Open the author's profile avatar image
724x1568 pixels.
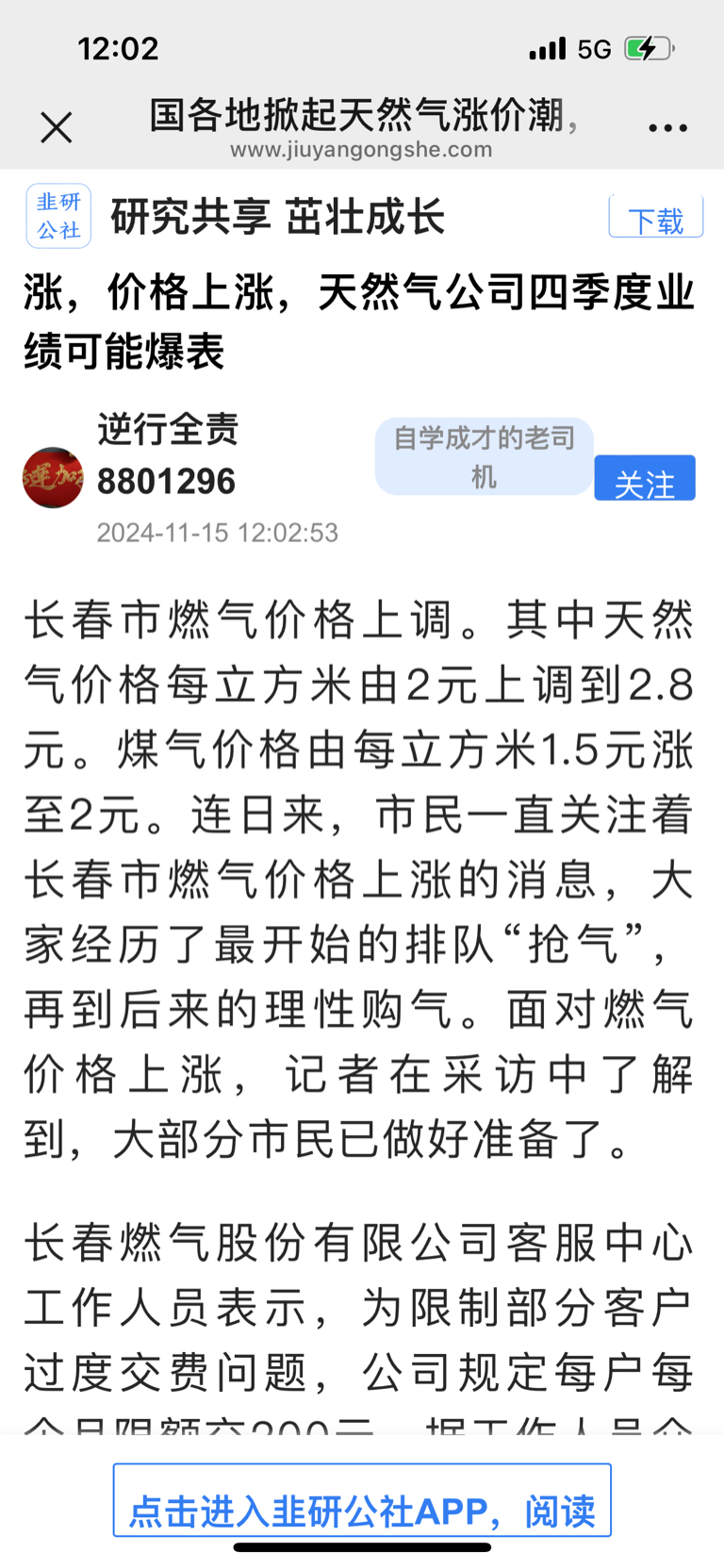click(54, 469)
